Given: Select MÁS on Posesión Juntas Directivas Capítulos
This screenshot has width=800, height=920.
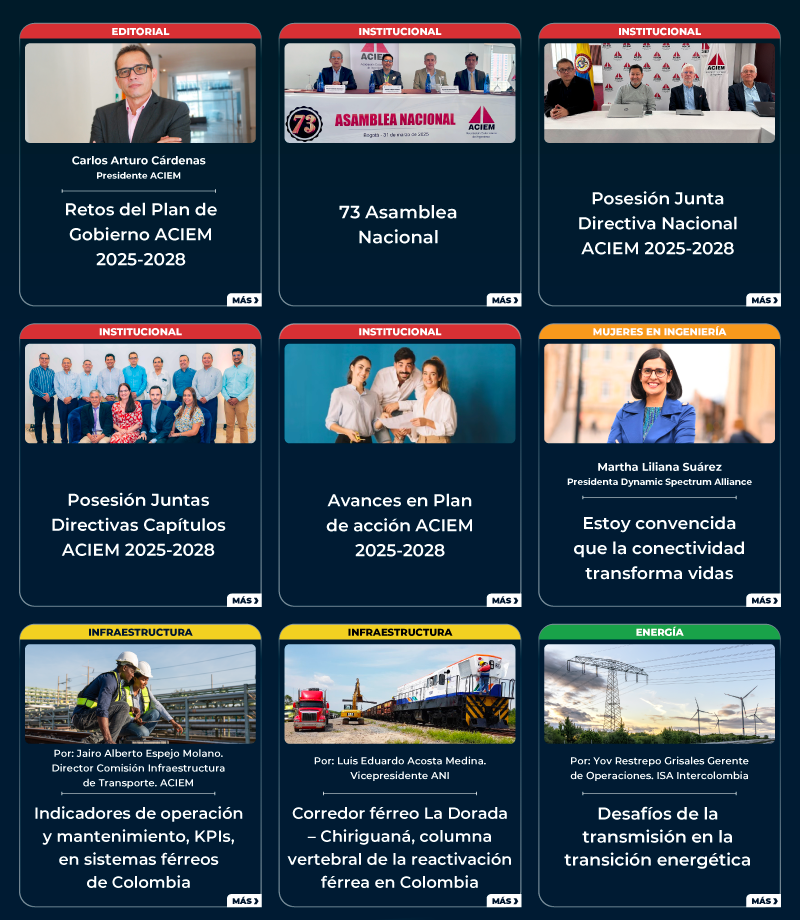Looking at the screenshot, I should pyautogui.click(x=245, y=601).
